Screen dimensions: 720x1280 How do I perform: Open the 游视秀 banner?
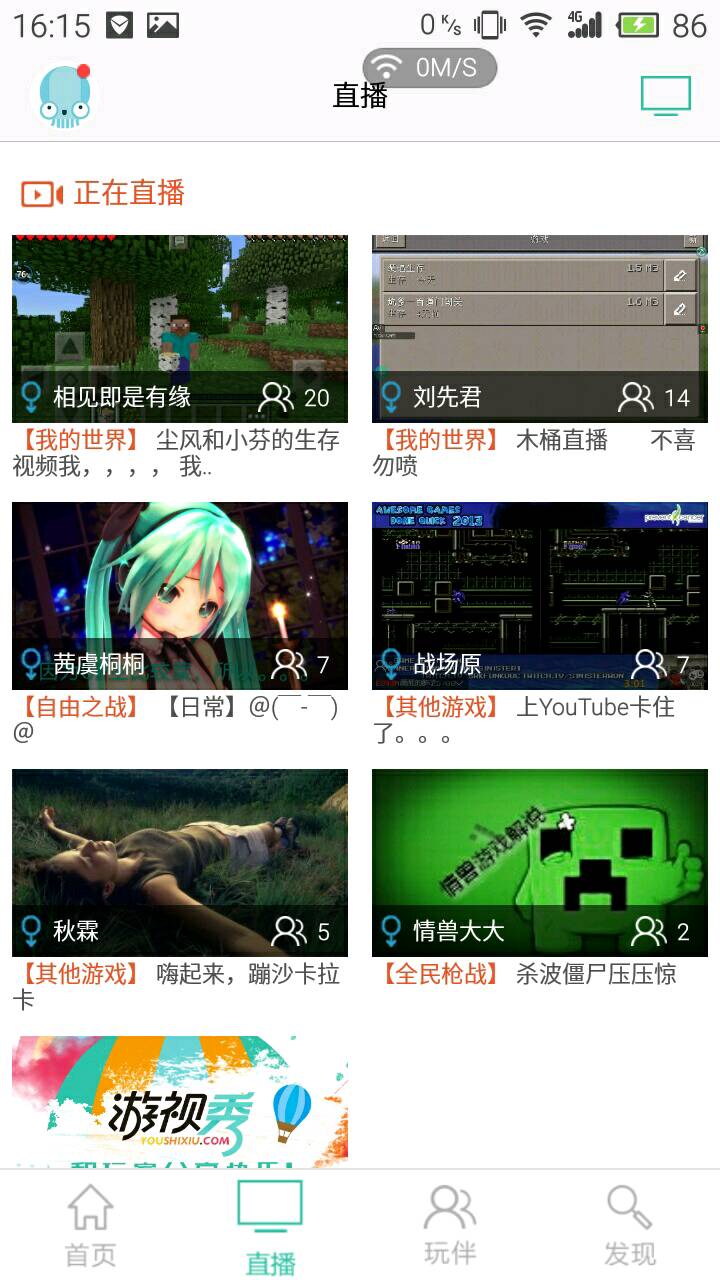[x=180, y=1100]
